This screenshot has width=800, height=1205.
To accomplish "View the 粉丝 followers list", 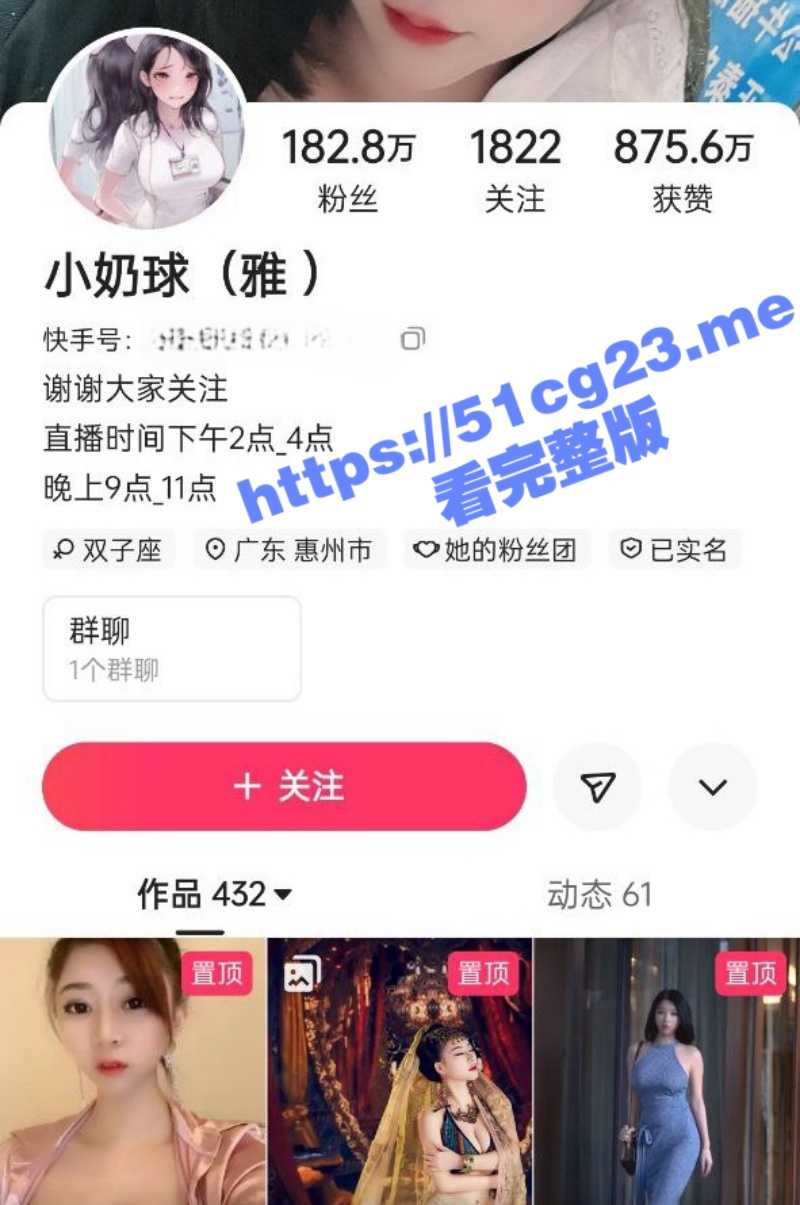I will click(347, 170).
